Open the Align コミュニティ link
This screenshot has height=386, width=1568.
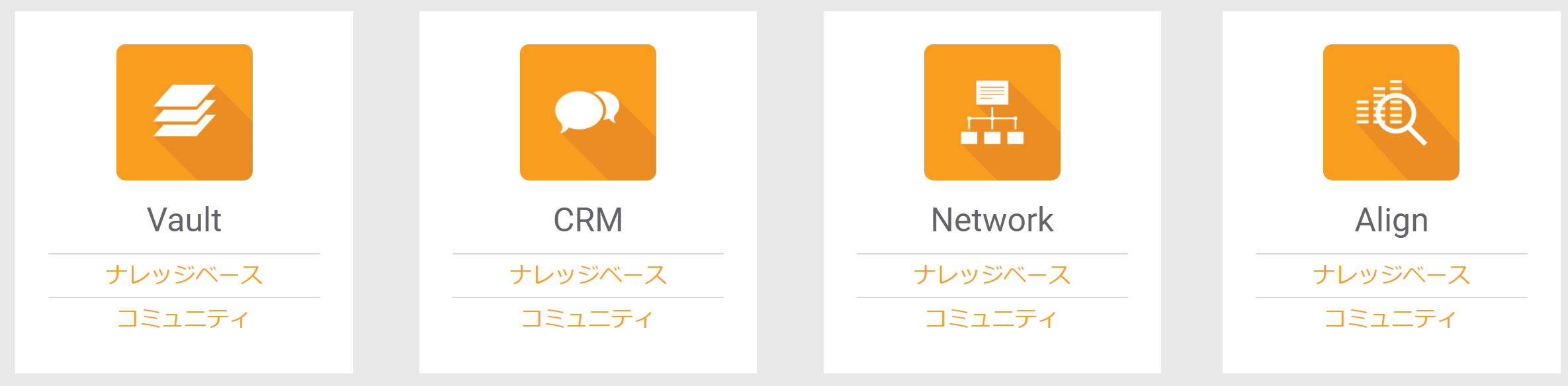(1391, 319)
